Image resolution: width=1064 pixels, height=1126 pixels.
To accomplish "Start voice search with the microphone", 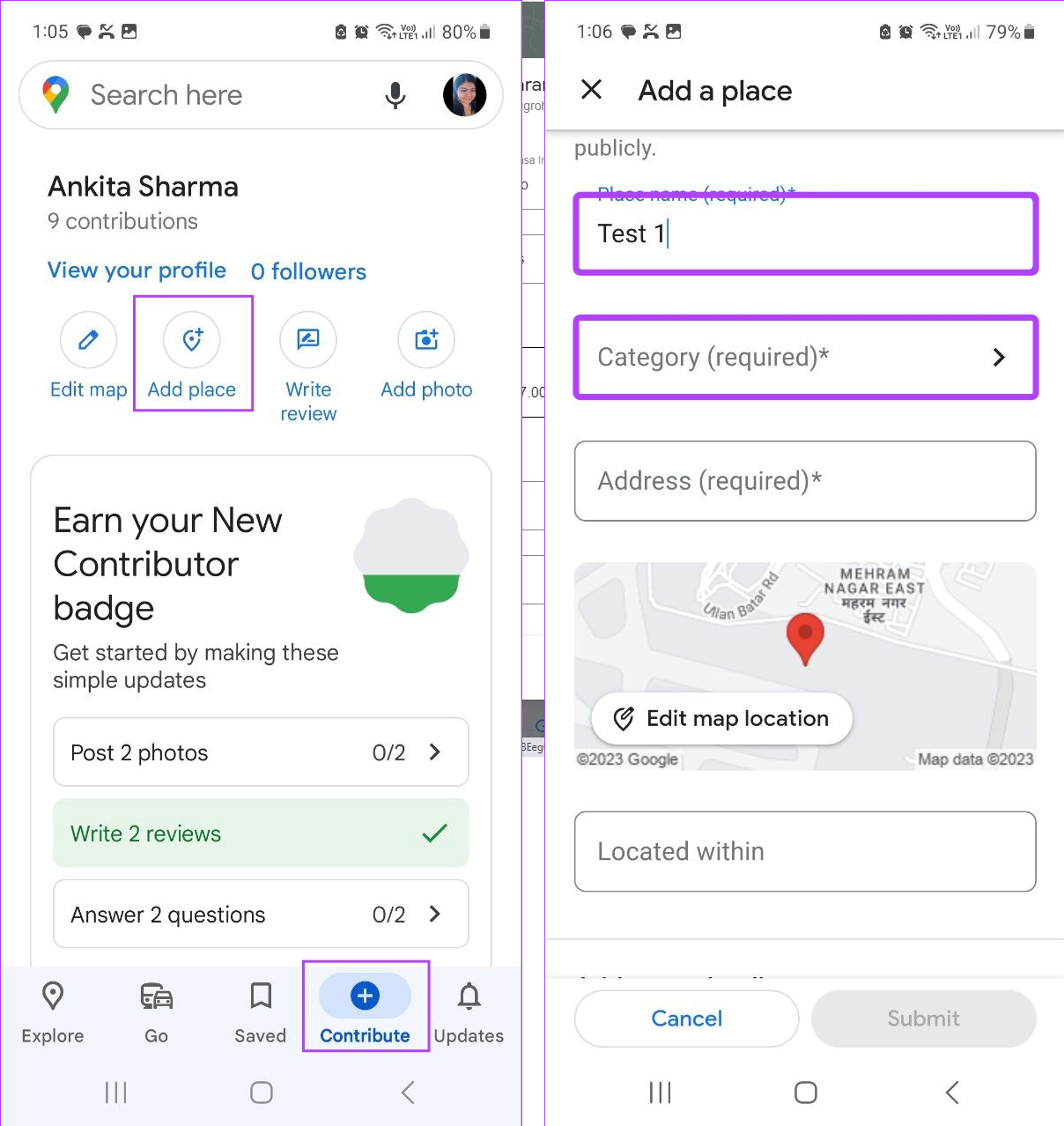I will pyautogui.click(x=395, y=95).
